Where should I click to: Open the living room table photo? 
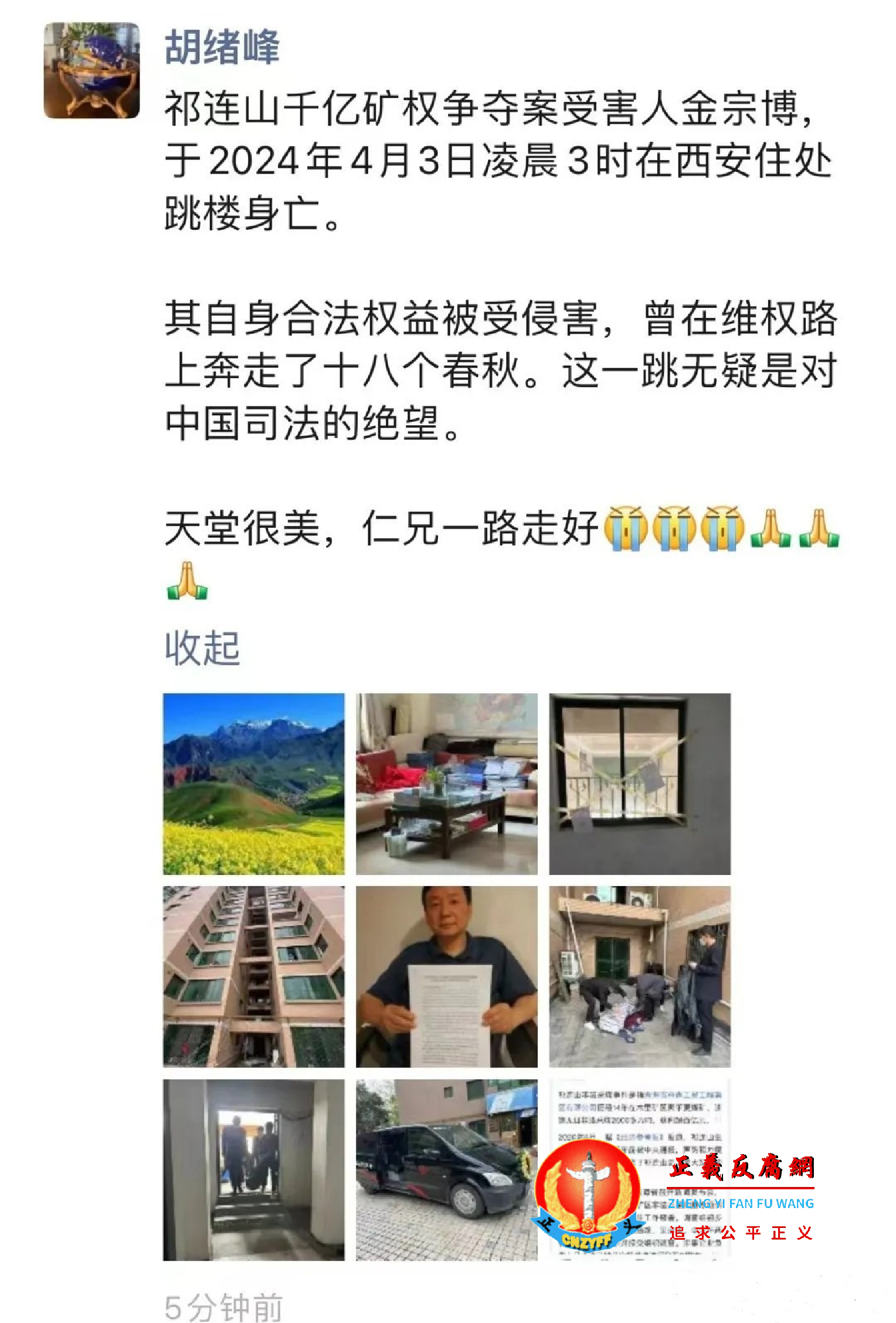tap(446, 783)
